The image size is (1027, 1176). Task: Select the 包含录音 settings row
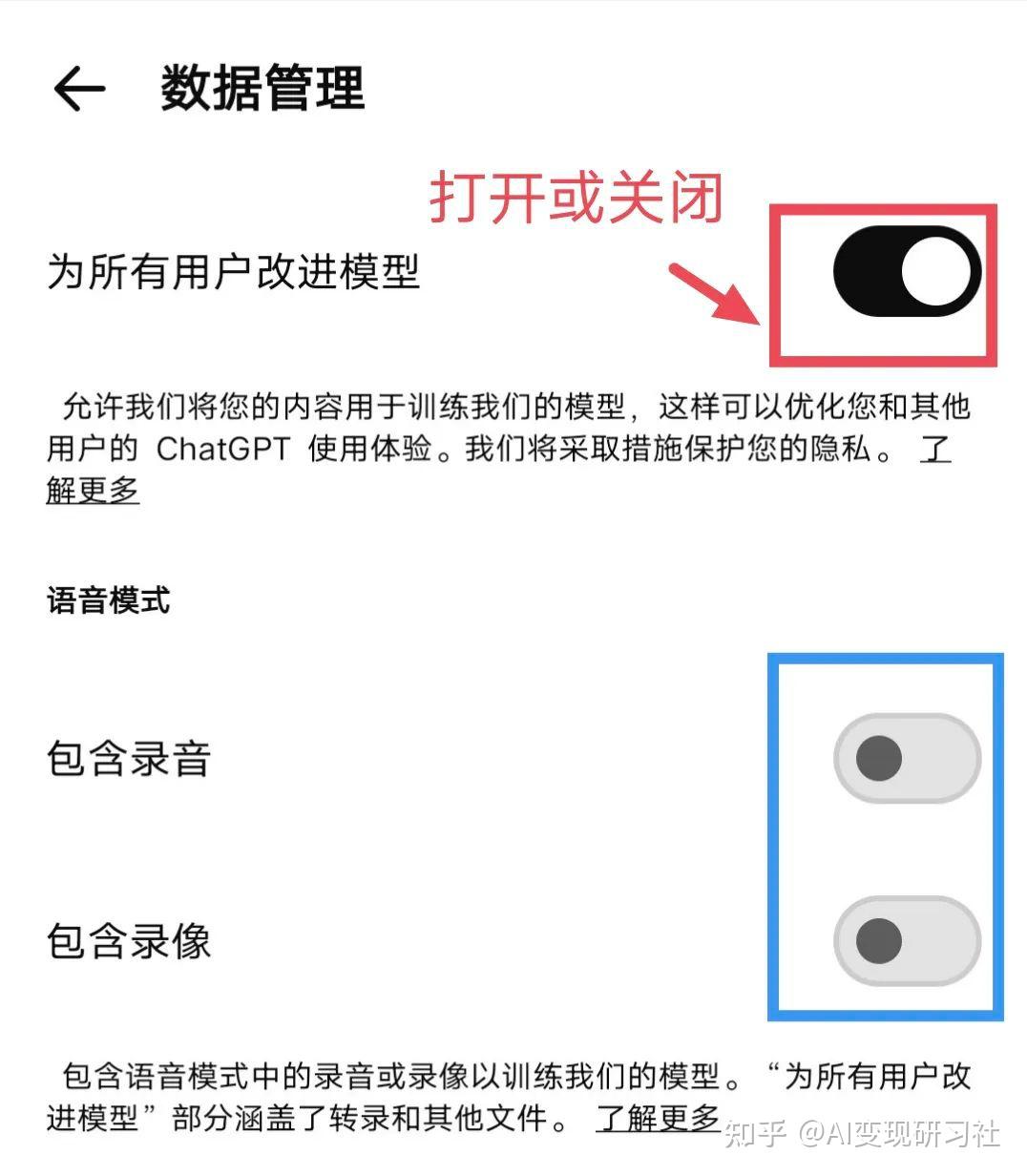click(130, 760)
